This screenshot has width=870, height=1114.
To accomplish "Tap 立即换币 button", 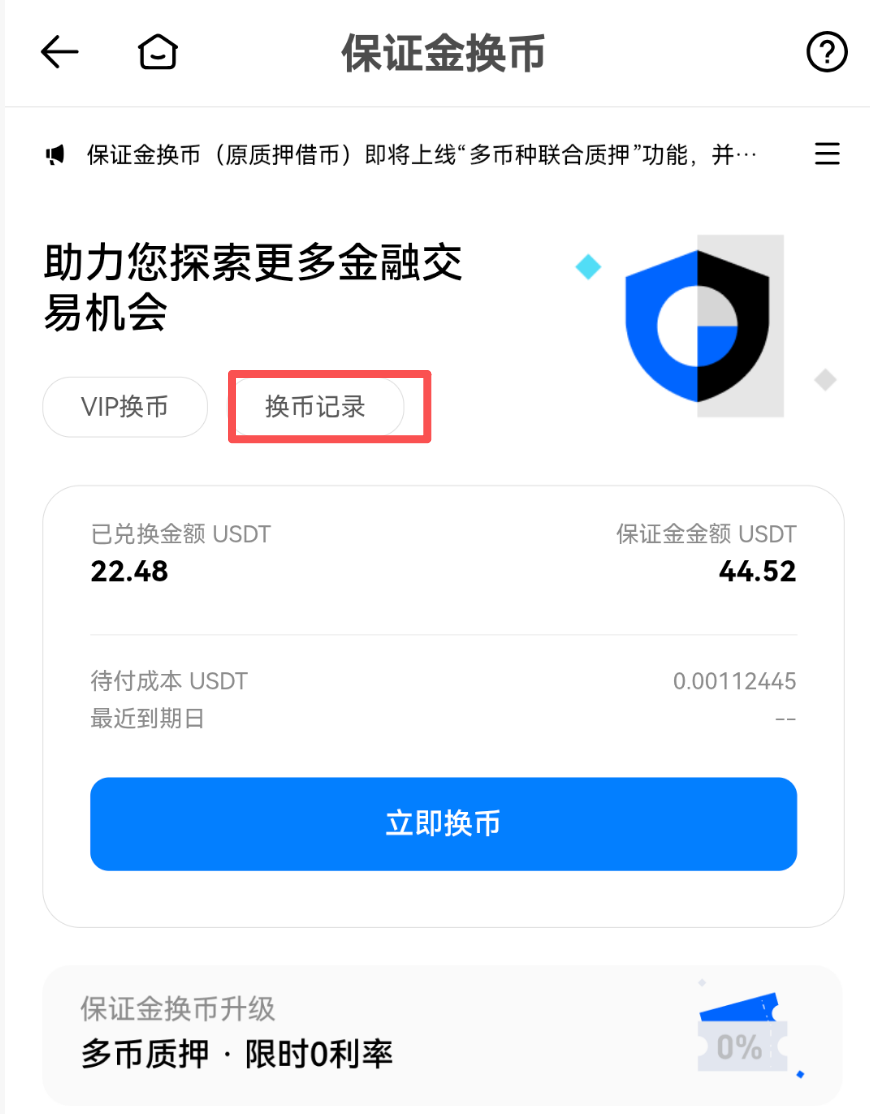I will (x=443, y=824).
